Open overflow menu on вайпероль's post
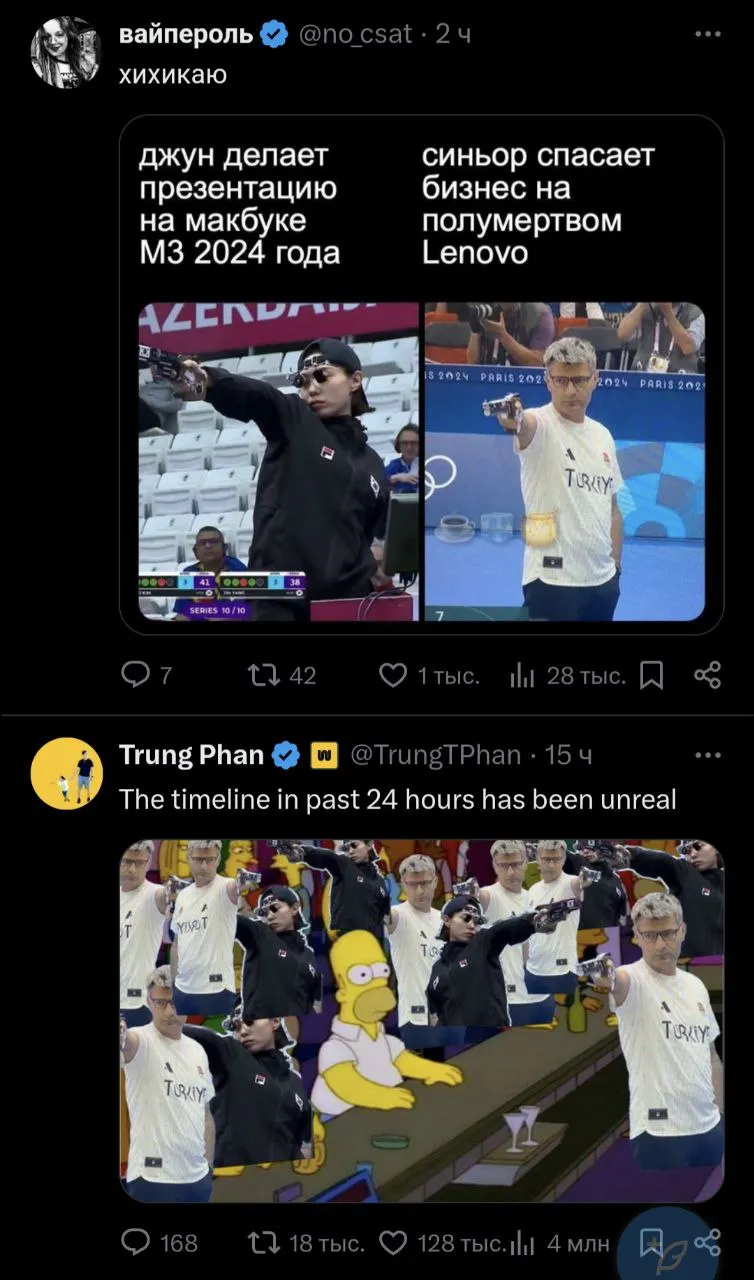Viewport: 754px width, 1280px height. click(708, 34)
